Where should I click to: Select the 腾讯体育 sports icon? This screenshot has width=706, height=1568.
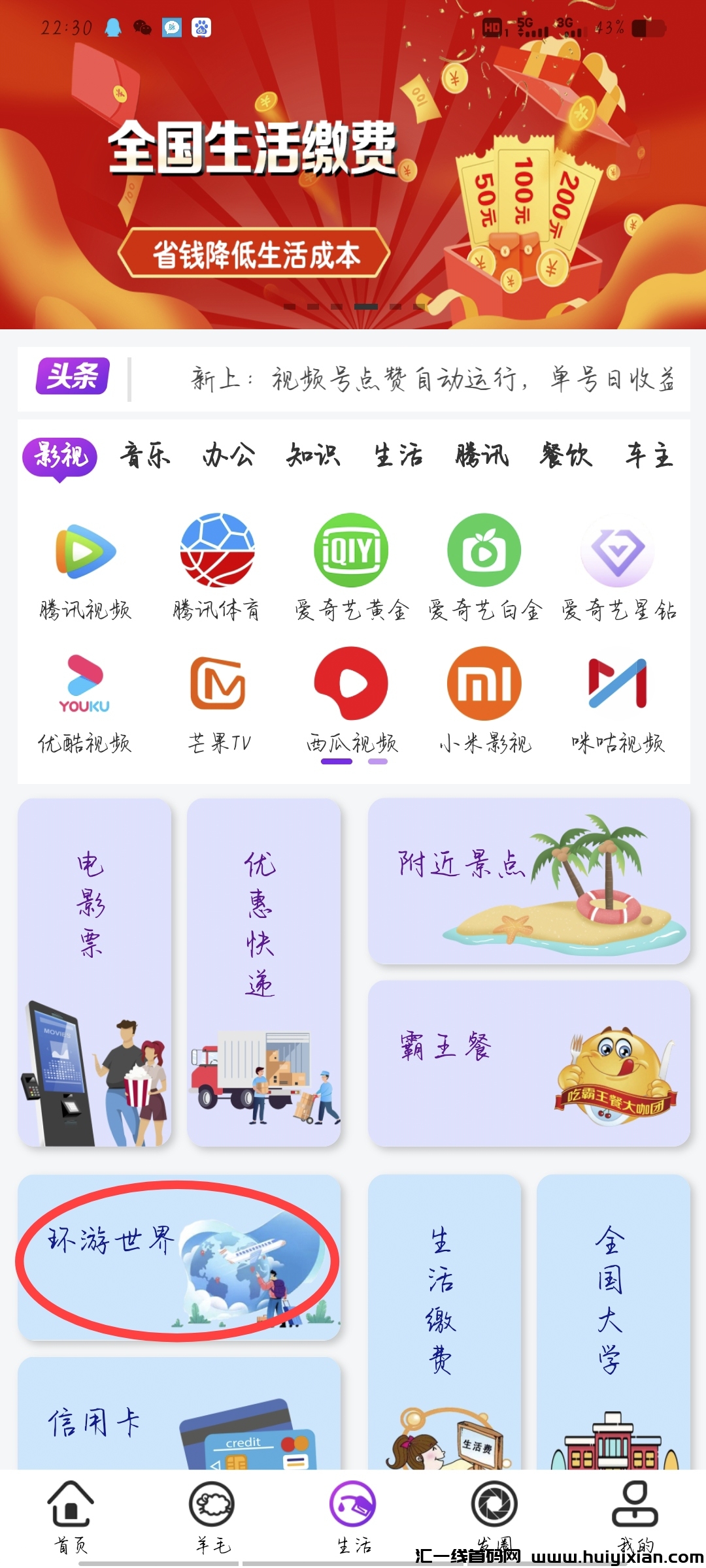coord(218,551)
